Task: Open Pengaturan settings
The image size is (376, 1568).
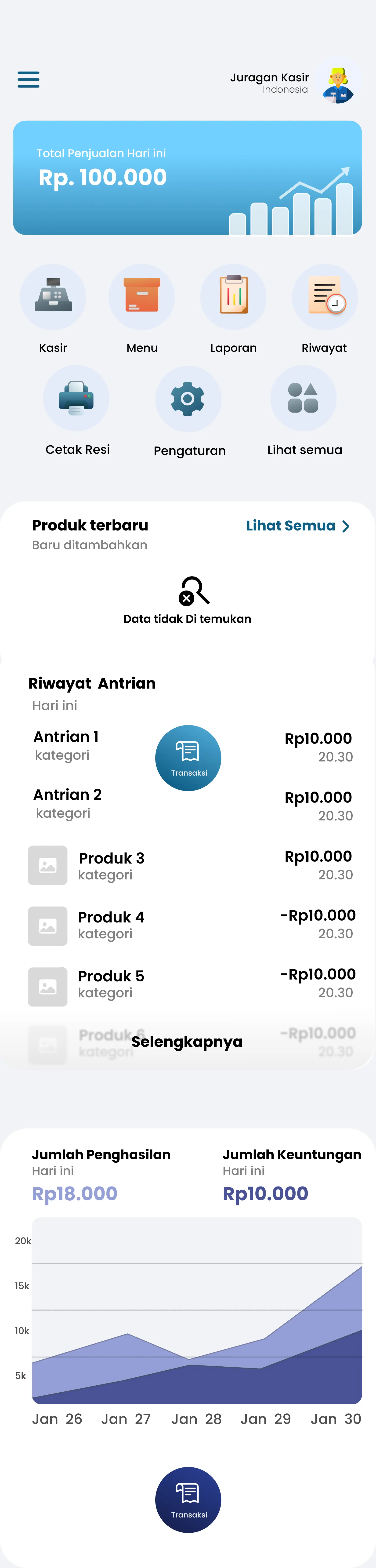Action: 188,399
